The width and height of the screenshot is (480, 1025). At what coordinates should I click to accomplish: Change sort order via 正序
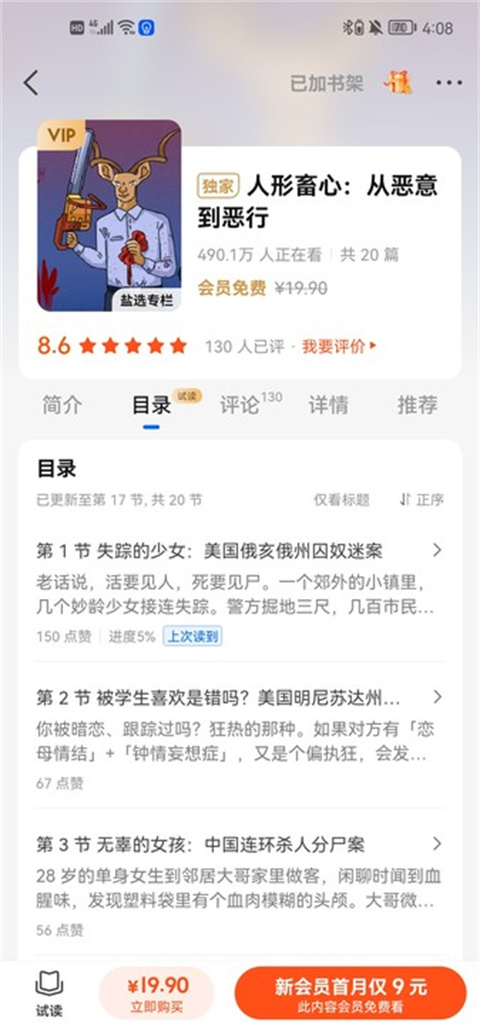click(422, 500)
